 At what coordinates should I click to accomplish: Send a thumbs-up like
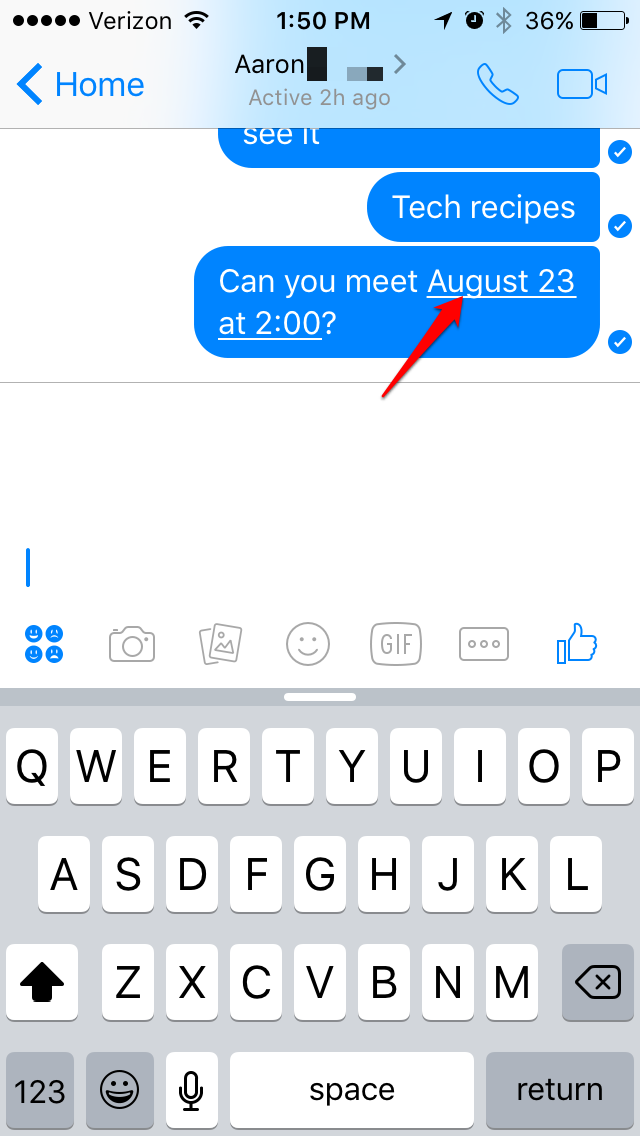pyautogui.click(x=576, y=644)
